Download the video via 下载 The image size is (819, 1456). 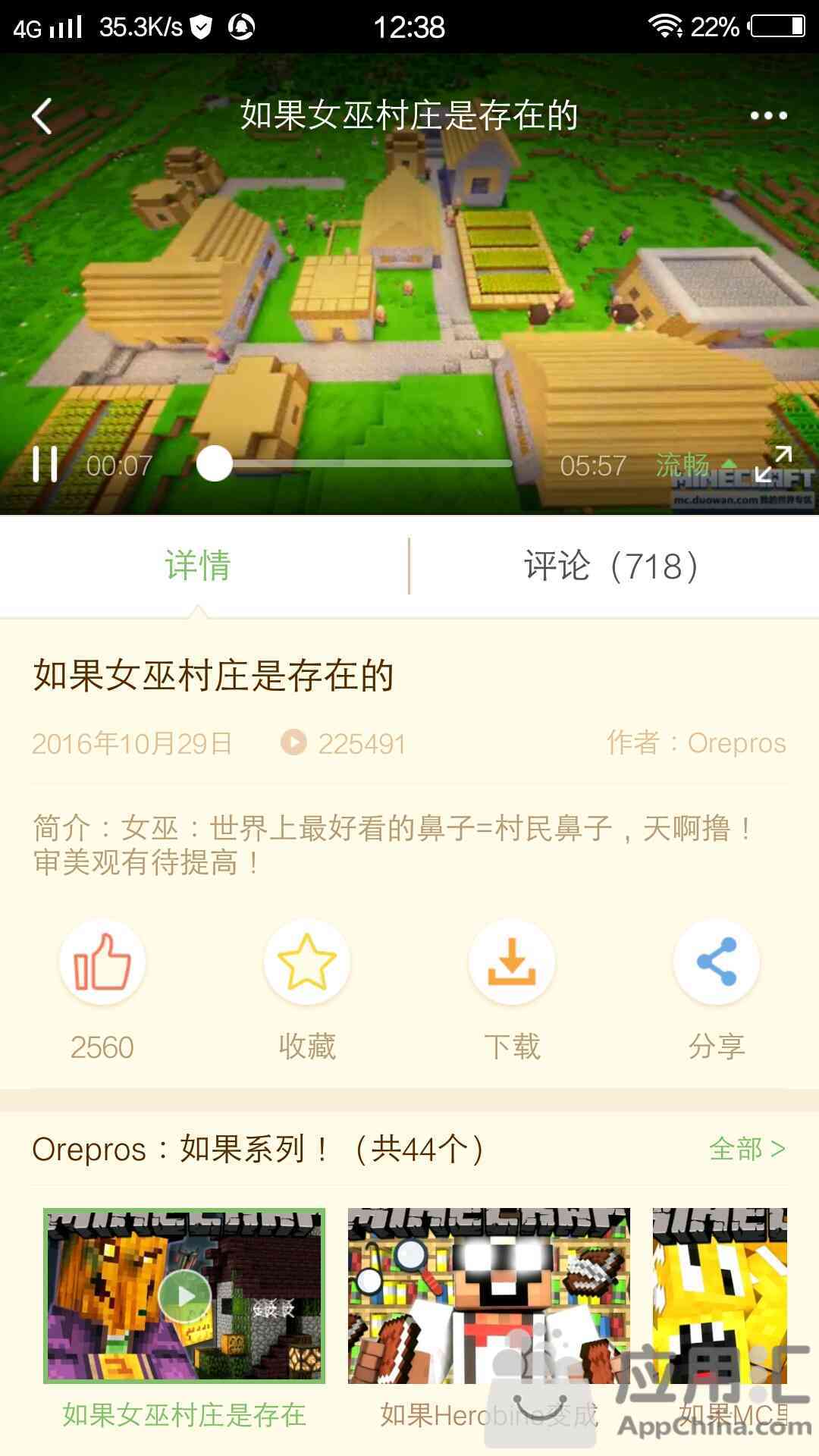(x=512, y=962)
